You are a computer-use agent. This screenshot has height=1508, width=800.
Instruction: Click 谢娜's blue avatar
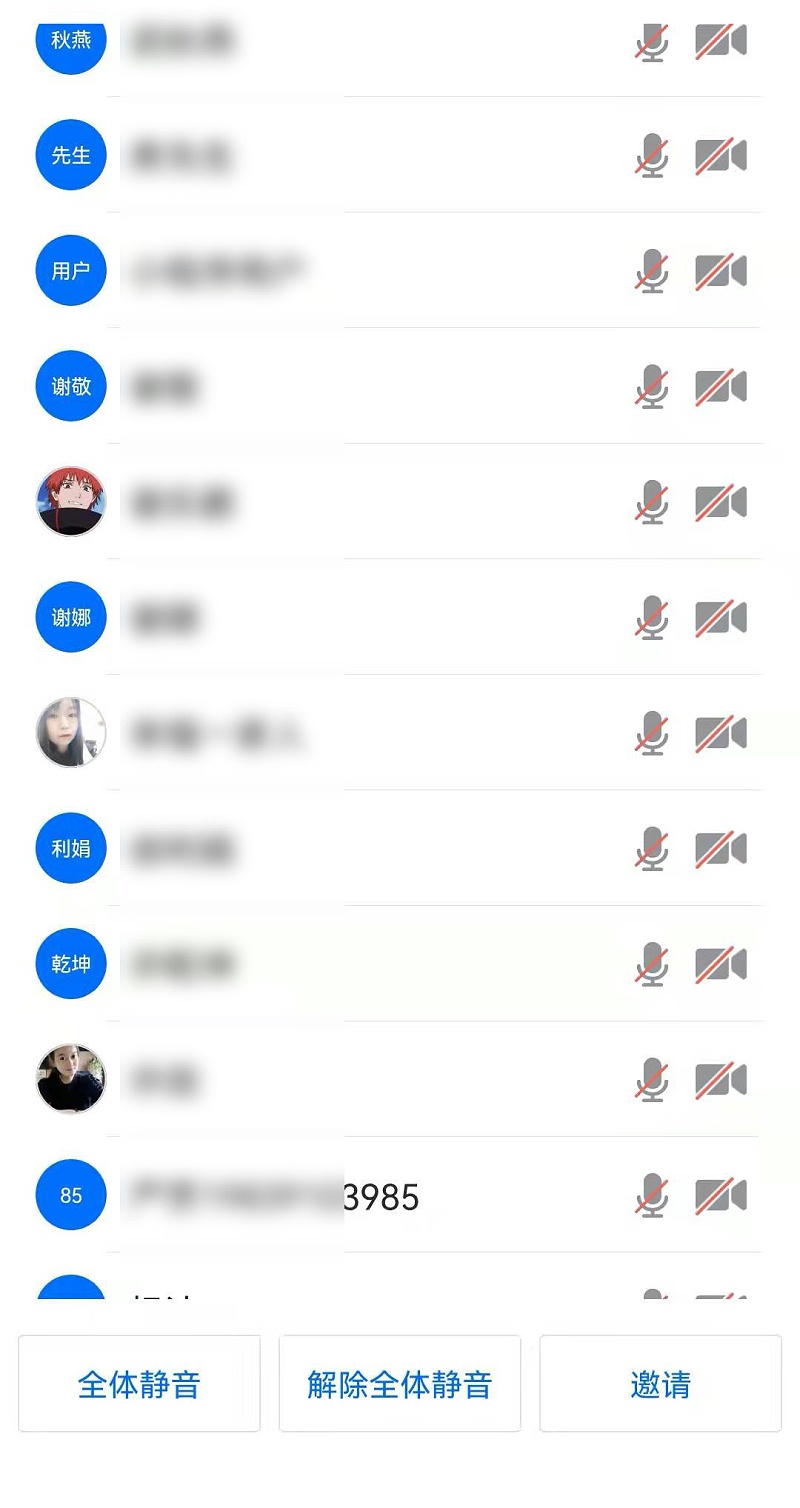tap(70, 617)
